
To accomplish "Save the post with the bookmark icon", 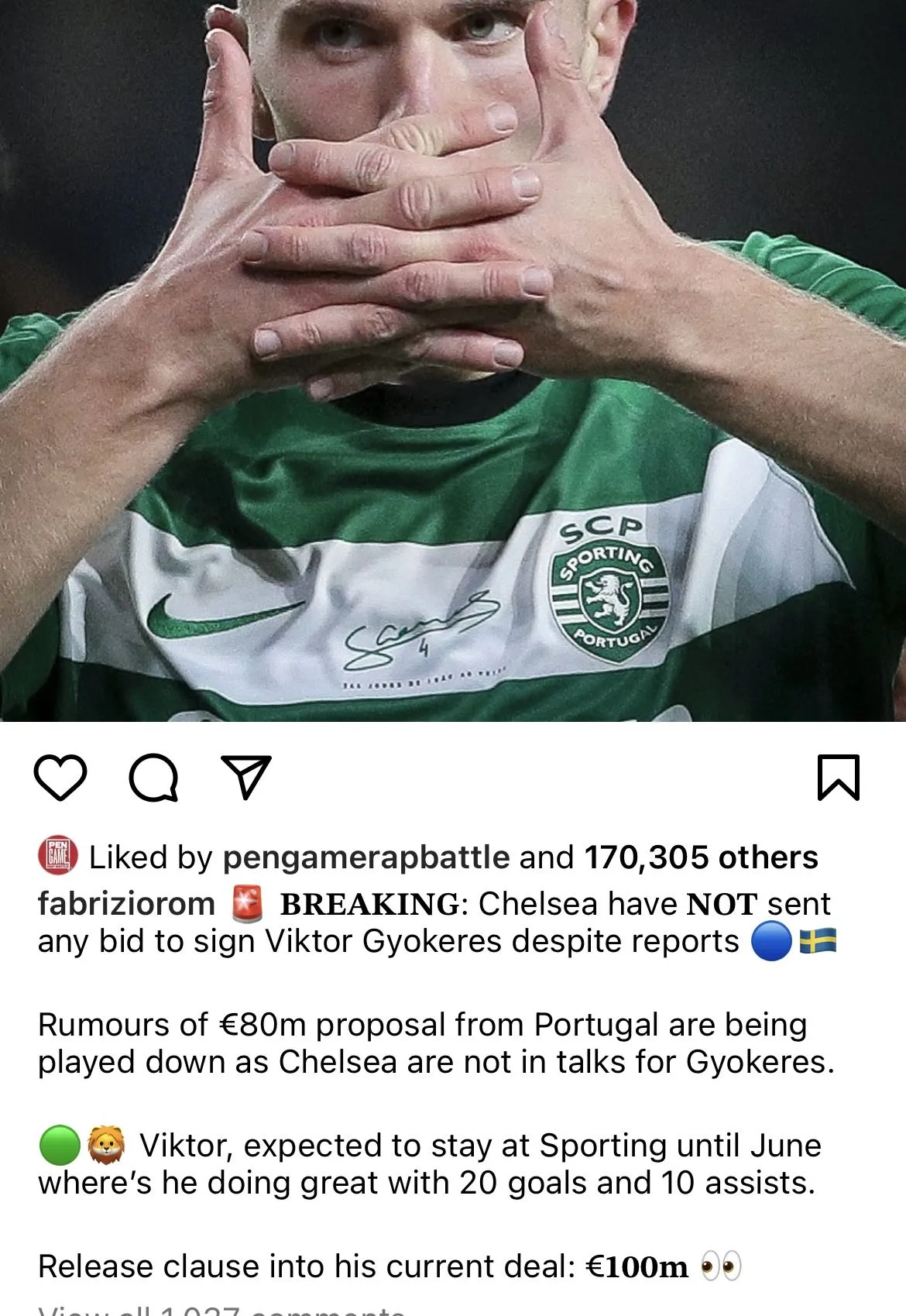I will (x=839, y=777).
